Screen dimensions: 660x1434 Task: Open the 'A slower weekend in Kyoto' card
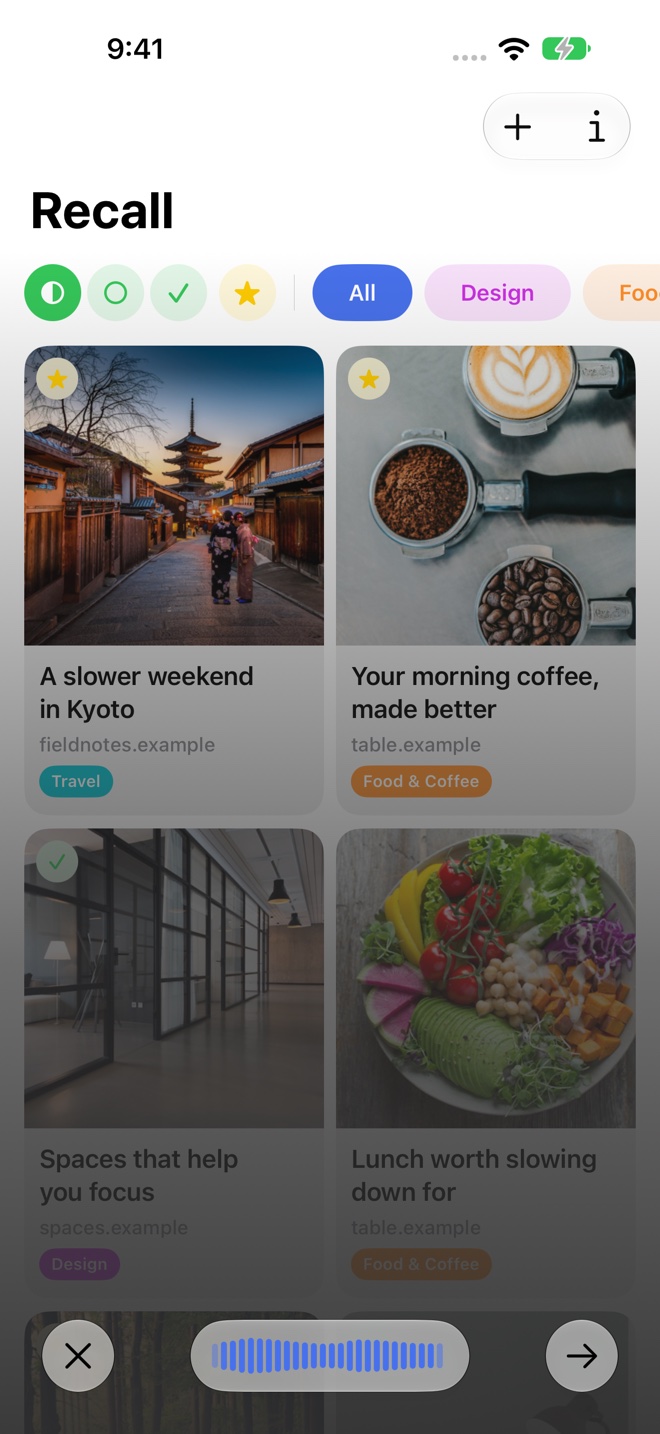(x=174, y=580)
